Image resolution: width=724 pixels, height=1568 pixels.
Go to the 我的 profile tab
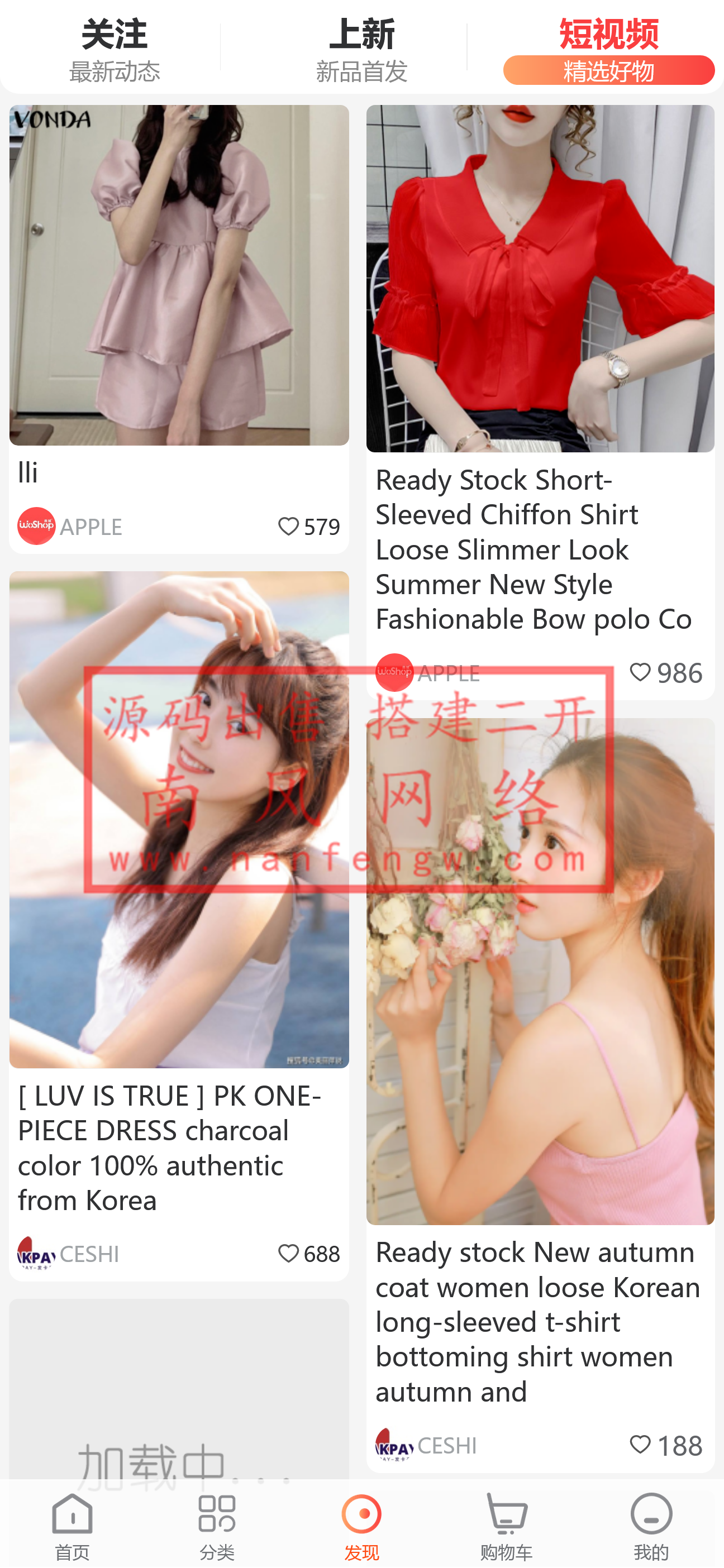point(651,1526)
